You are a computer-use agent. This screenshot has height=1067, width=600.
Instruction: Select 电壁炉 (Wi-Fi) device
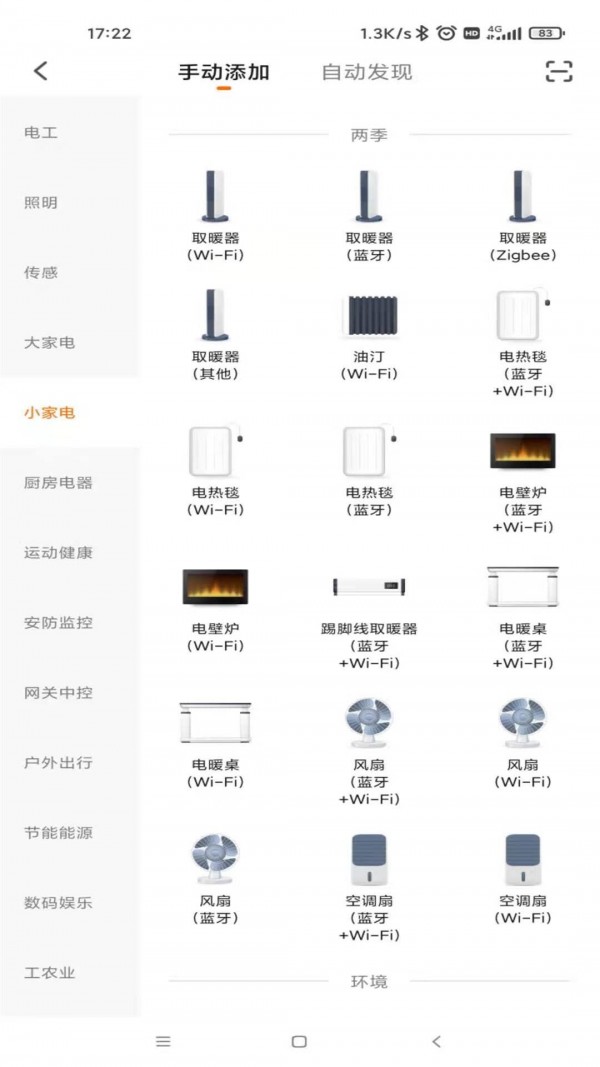(215, 607)
